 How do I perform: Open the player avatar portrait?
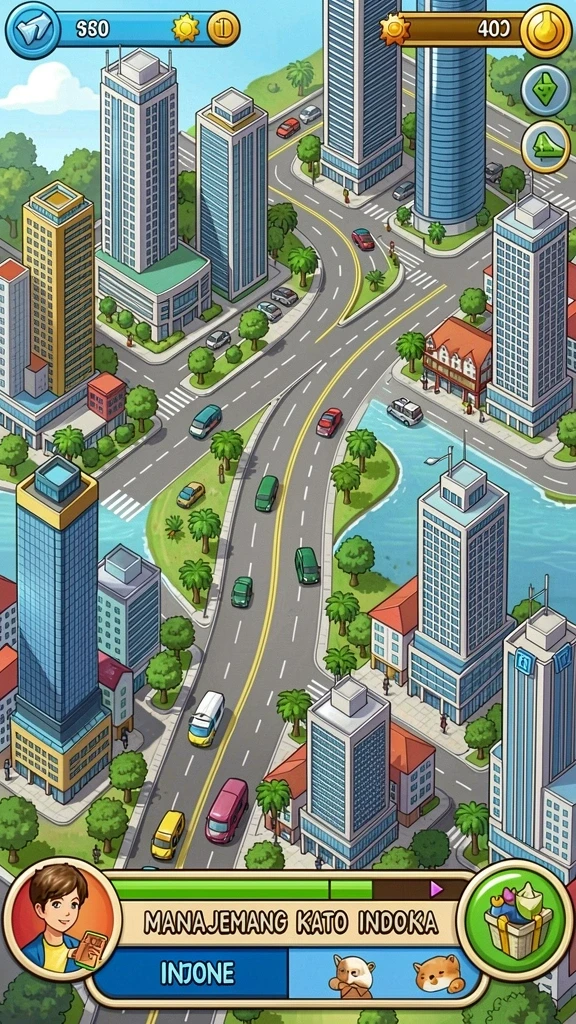[x=61, y=919]
